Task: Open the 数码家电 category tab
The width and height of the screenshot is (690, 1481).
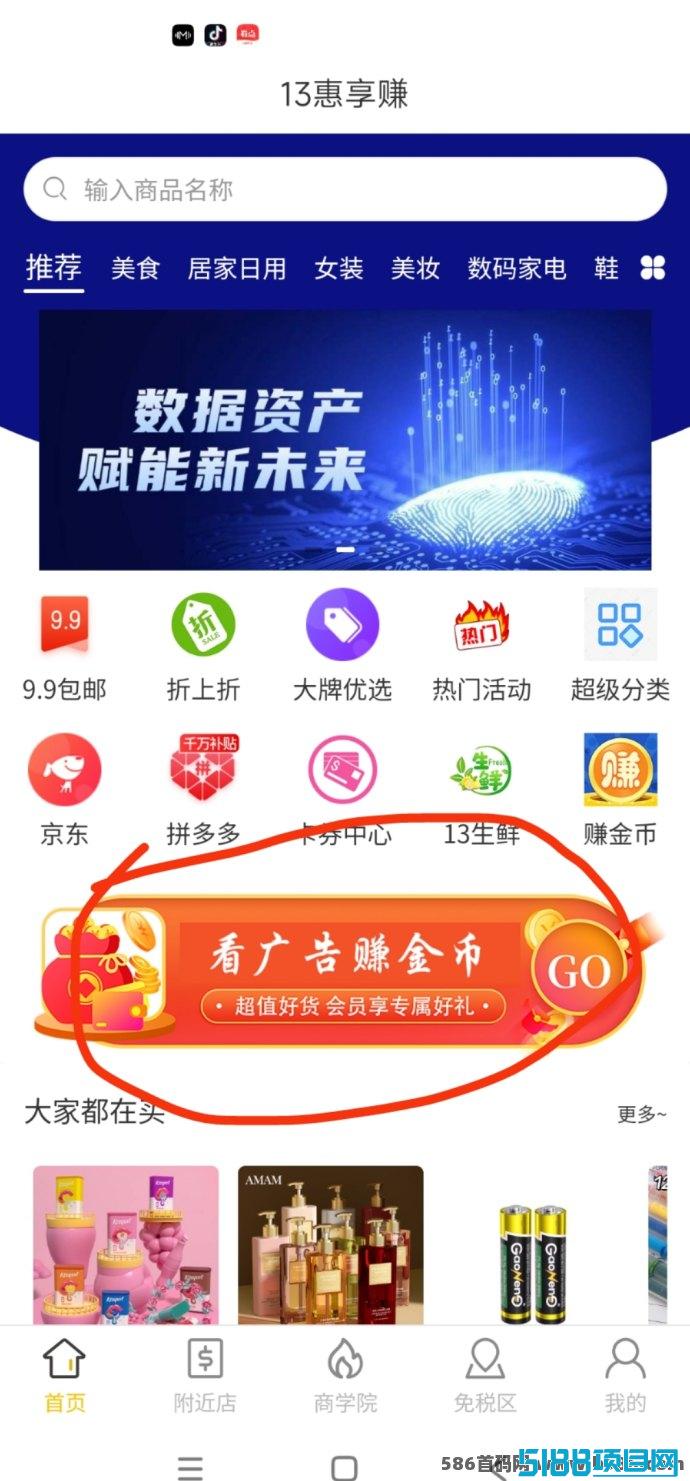Action: pyautogui.click(x=517, y=268)
